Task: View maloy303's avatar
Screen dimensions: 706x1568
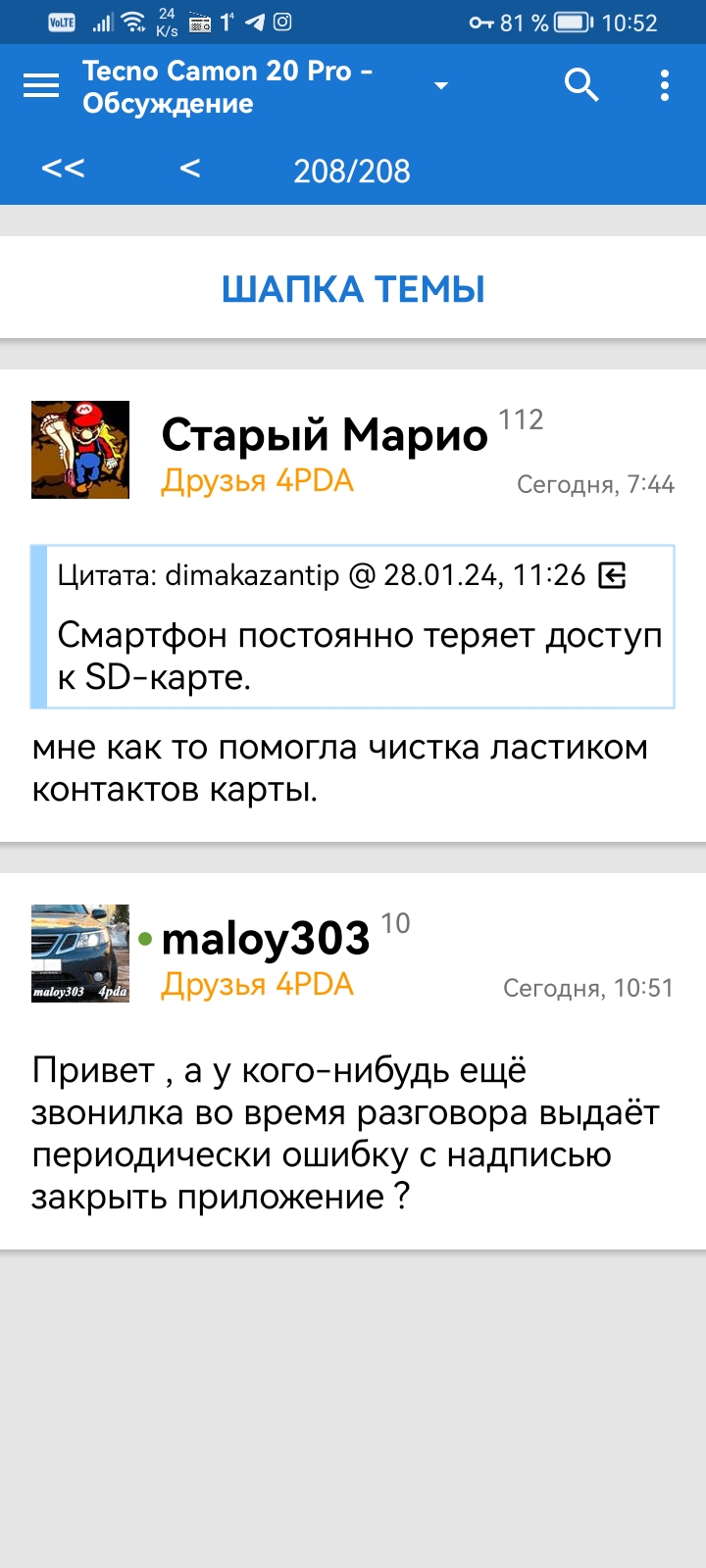Action: click(80, 954)
